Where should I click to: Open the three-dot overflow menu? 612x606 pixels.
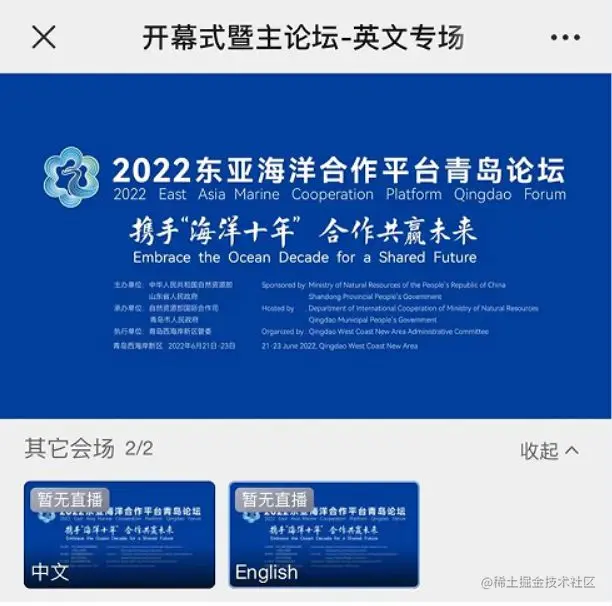565,38
